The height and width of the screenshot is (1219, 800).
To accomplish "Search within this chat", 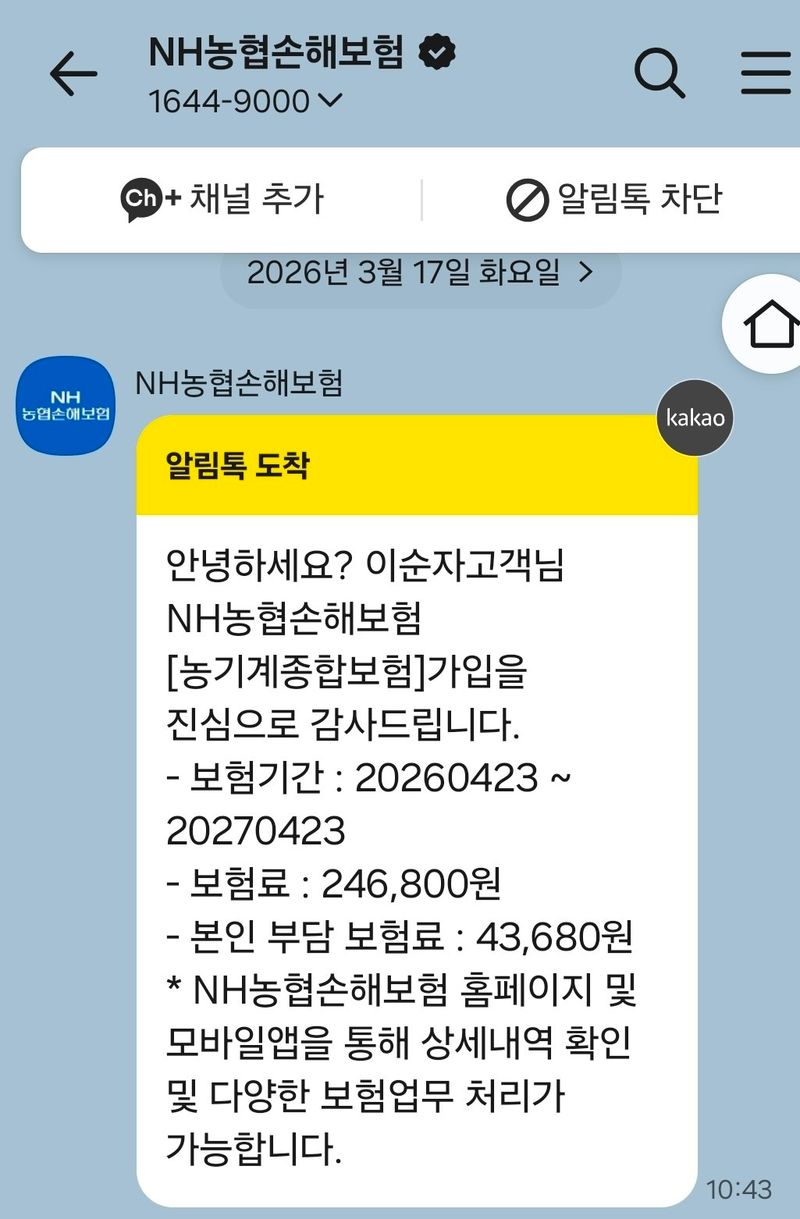I will (x=660, y=73).
